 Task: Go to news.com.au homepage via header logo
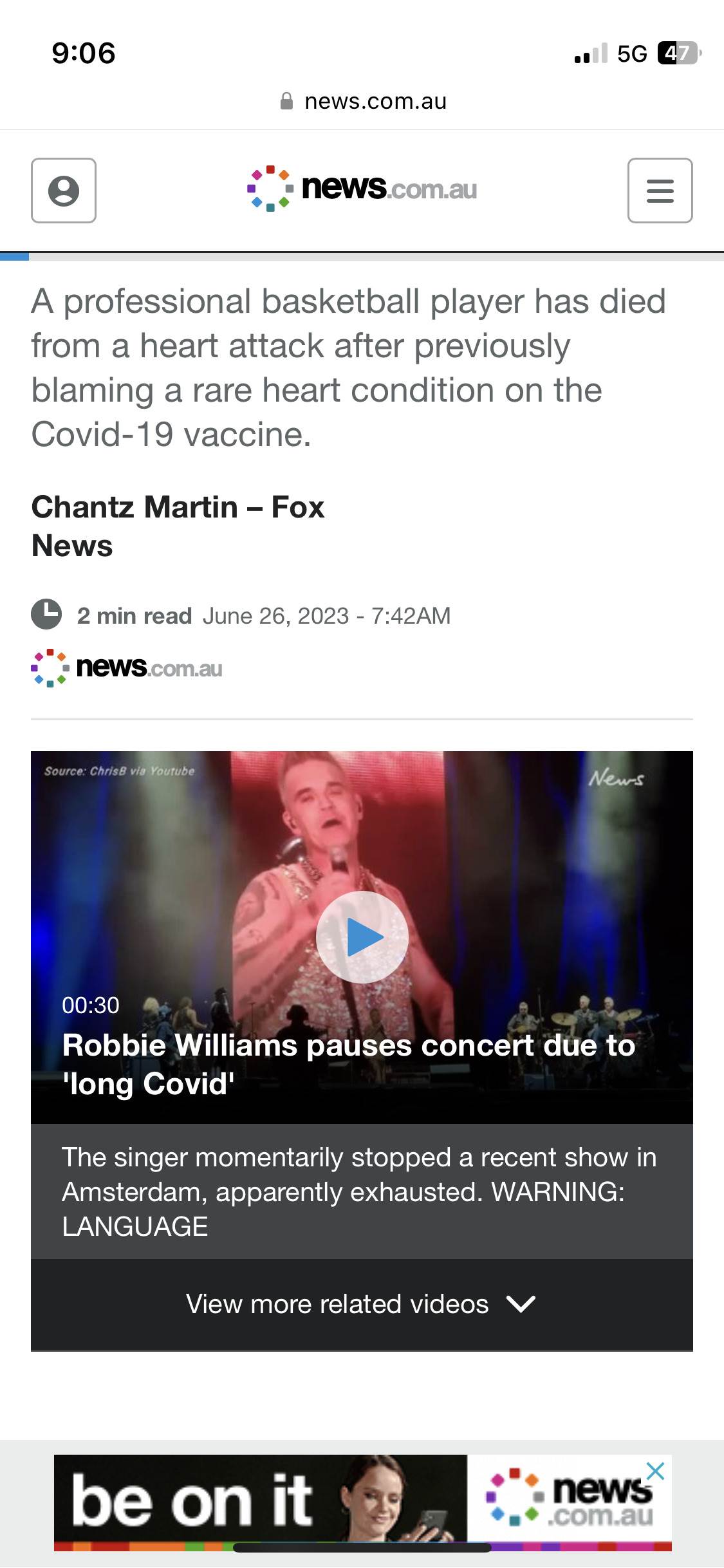click(362, 189)
